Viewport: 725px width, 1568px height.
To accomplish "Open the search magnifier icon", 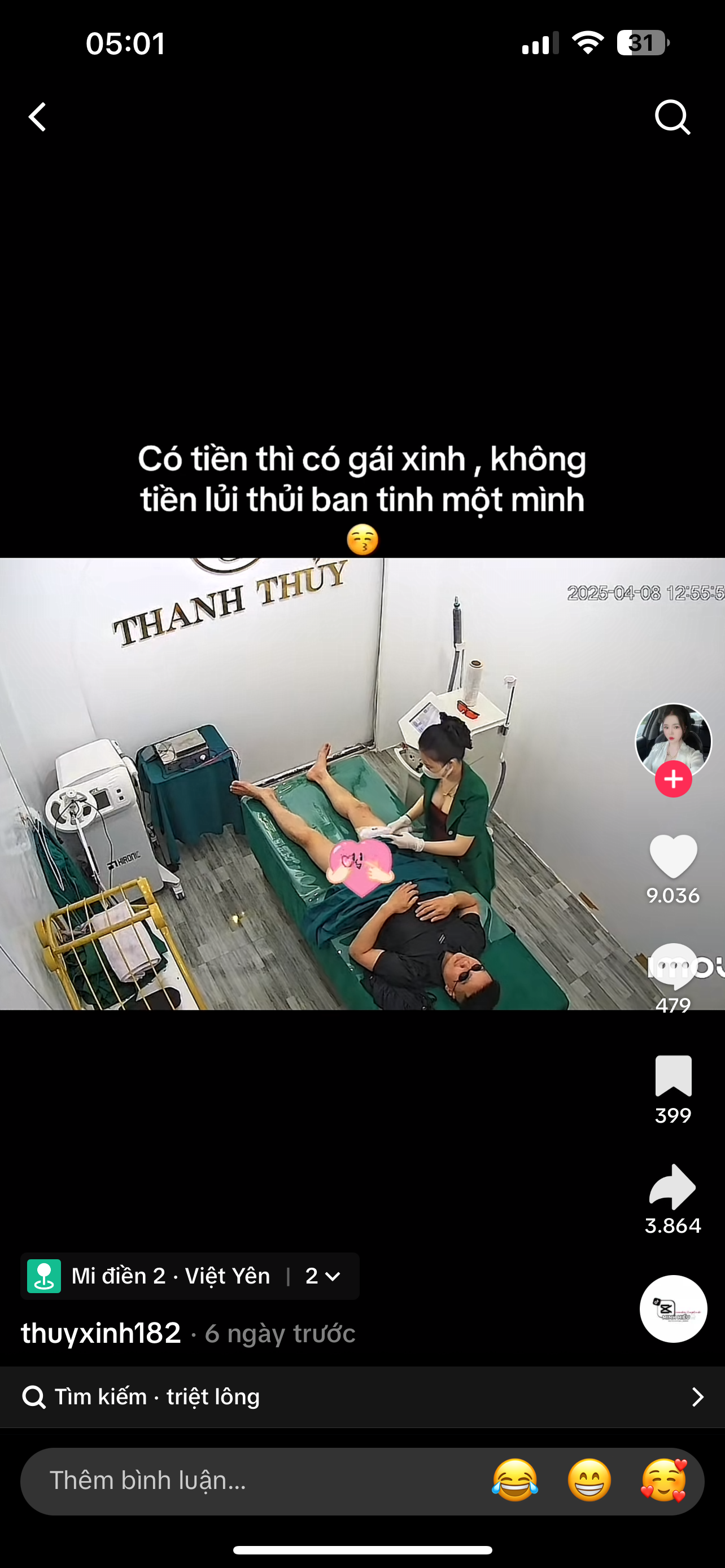I will (672, 116).
